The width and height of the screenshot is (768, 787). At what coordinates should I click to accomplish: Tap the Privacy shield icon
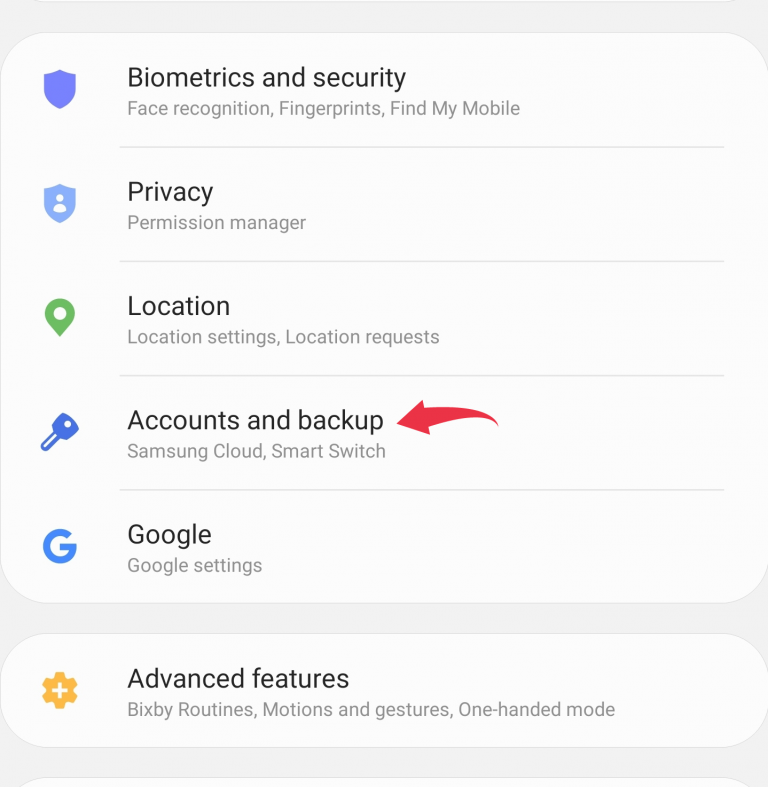(x=60, y=203)
